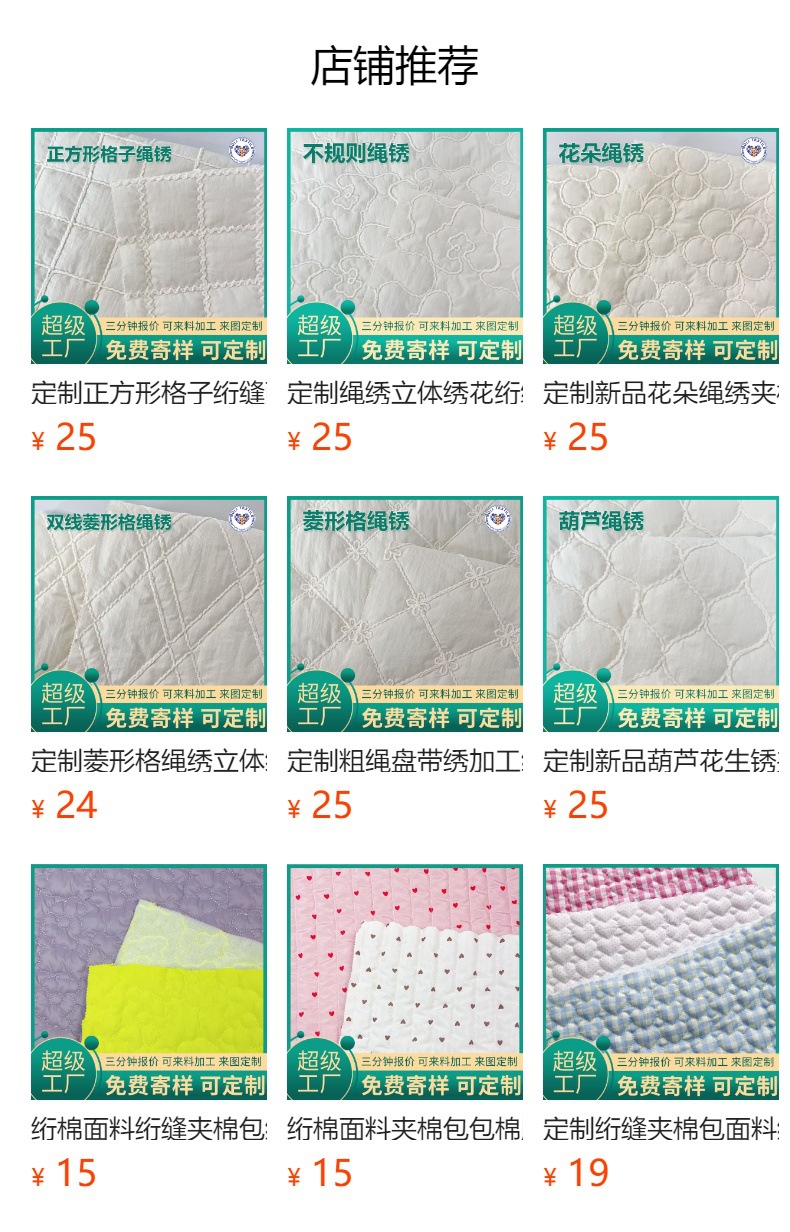View the 花朵绳绣 product

click(x=660, y=246)
